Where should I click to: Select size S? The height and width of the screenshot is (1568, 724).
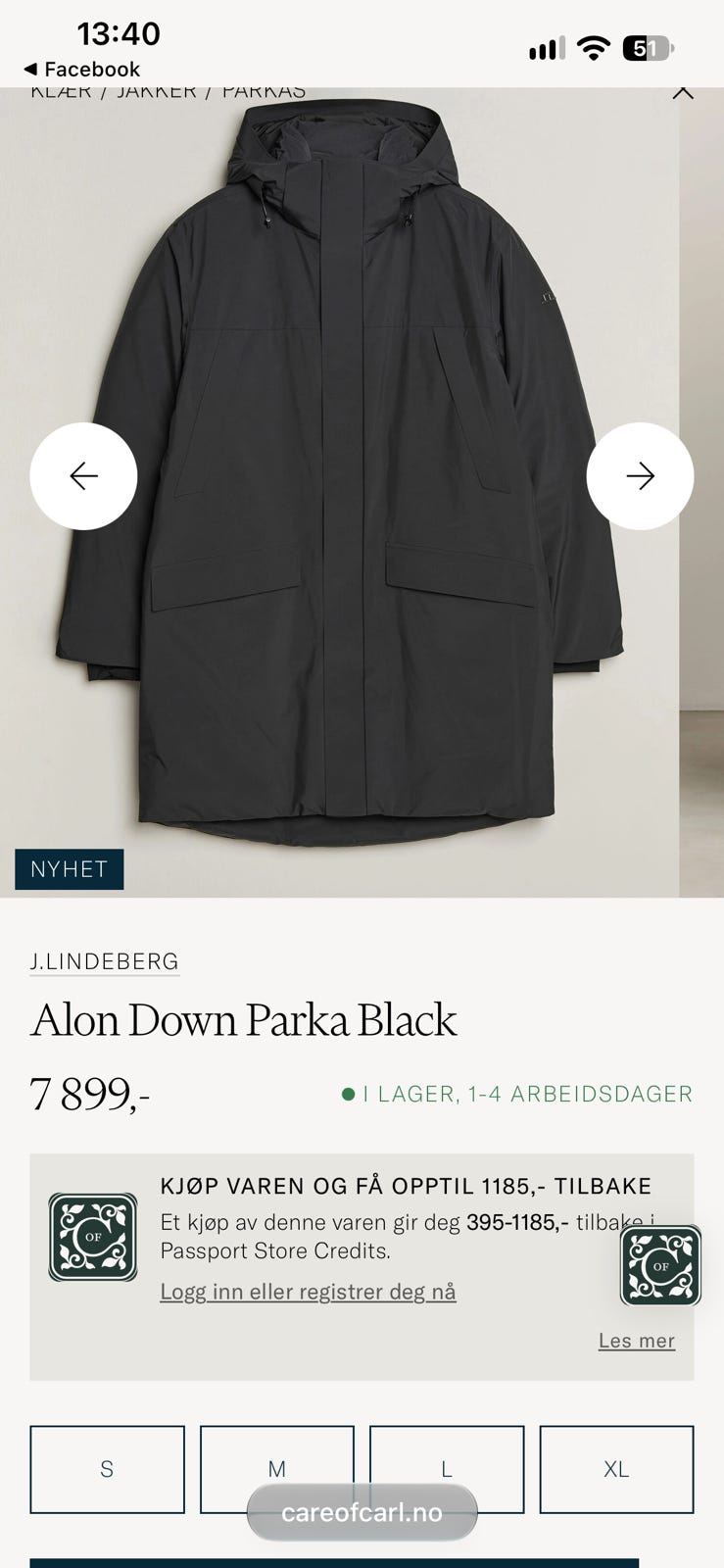(107, 1469)
